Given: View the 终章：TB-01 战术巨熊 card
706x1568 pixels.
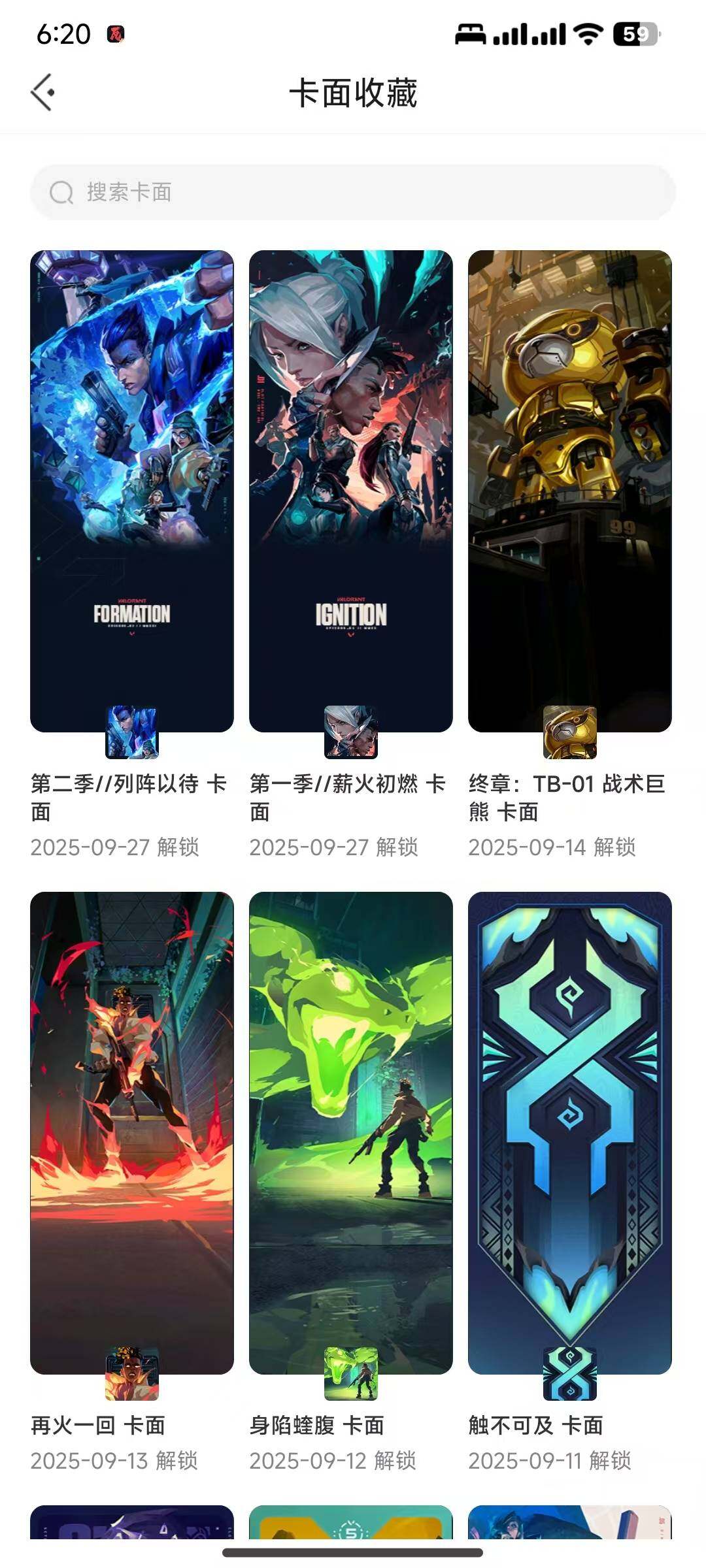Looking at the screenshot, I should [x=570, y=491].
